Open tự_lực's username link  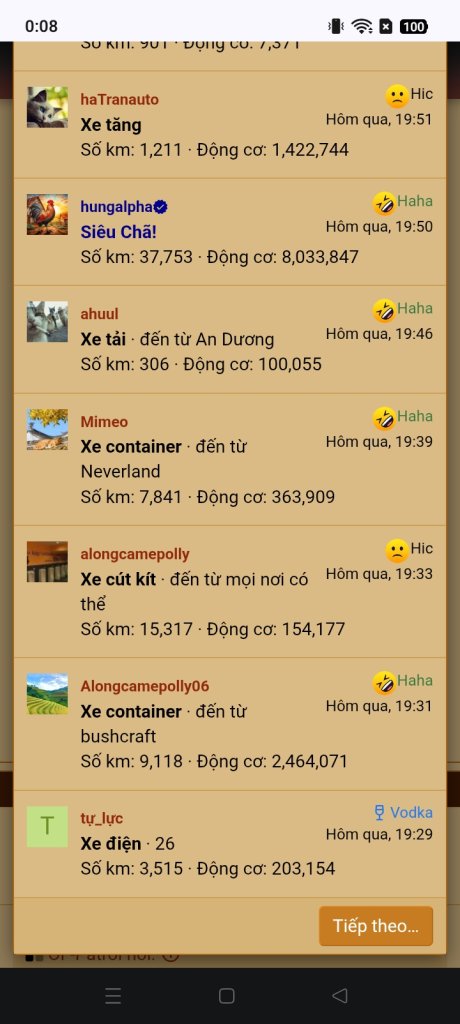tap(101, 818)
